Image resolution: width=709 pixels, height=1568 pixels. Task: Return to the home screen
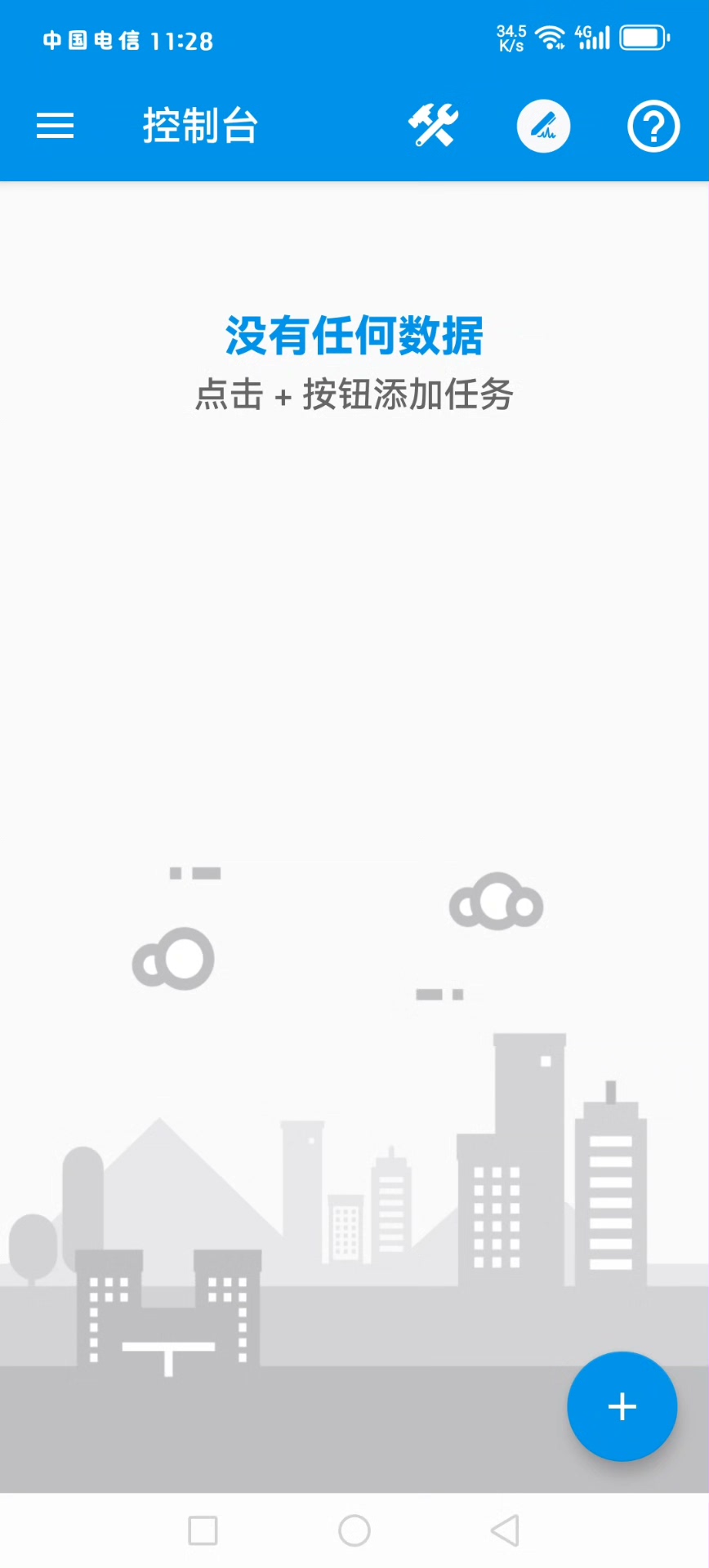point(354,1530)
